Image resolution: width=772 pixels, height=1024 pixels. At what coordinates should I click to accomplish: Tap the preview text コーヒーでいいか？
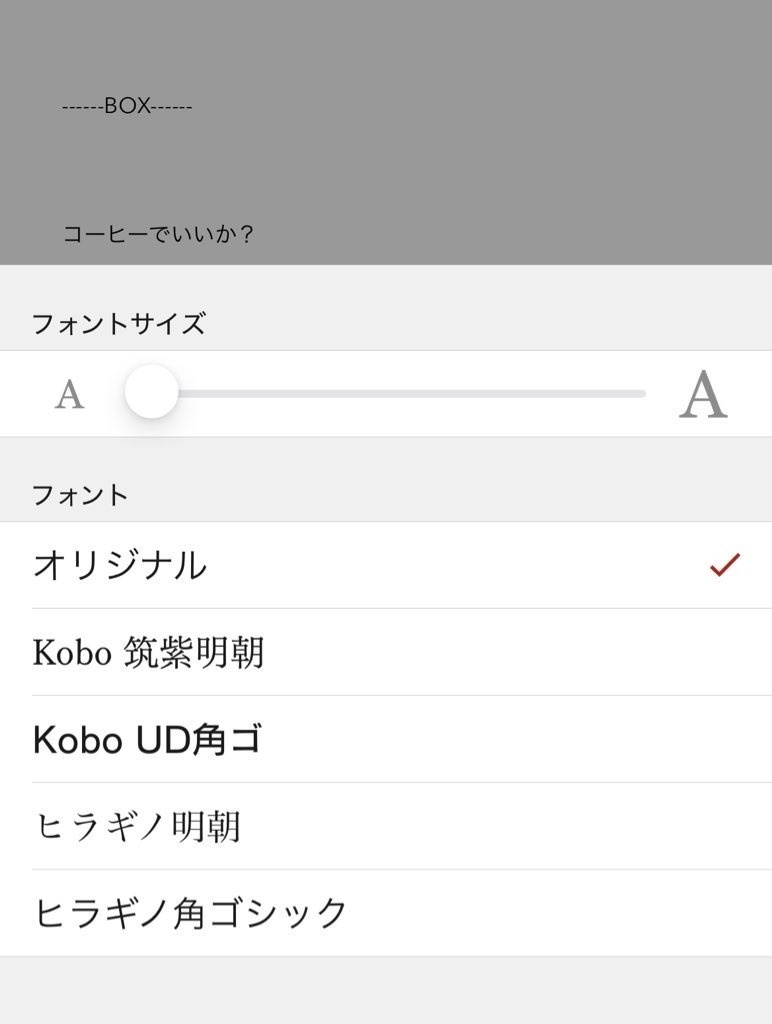tap(156, 233)
